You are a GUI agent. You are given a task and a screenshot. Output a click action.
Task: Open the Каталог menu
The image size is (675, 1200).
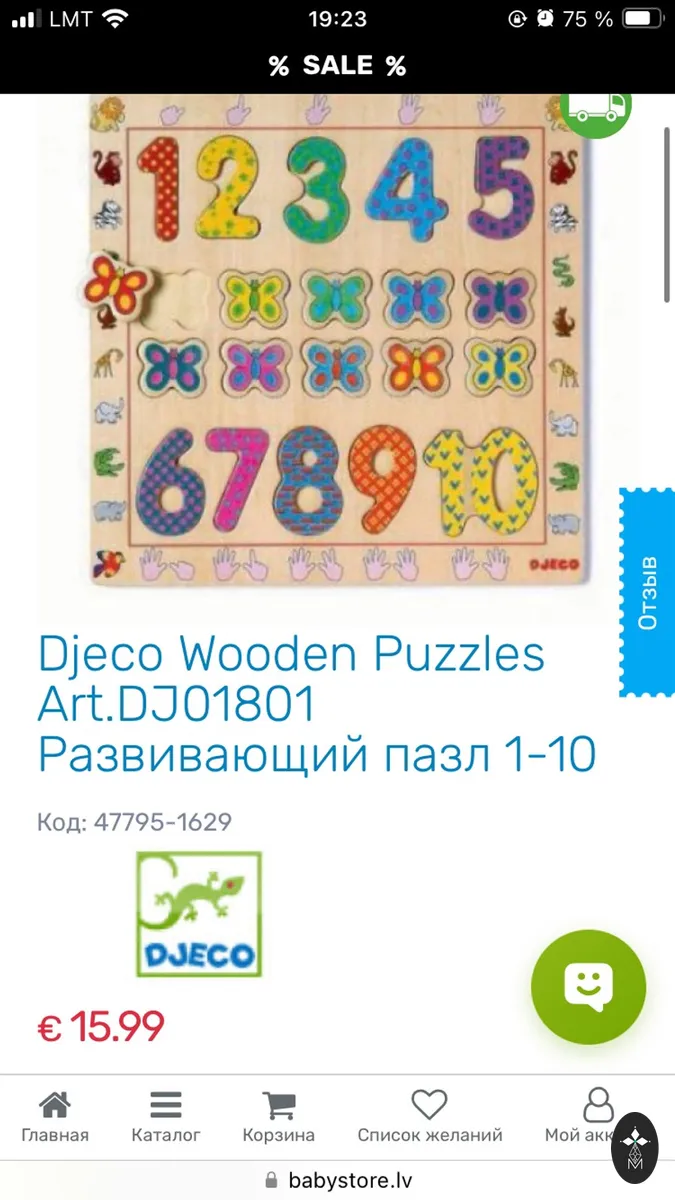tap(166, 1117)
